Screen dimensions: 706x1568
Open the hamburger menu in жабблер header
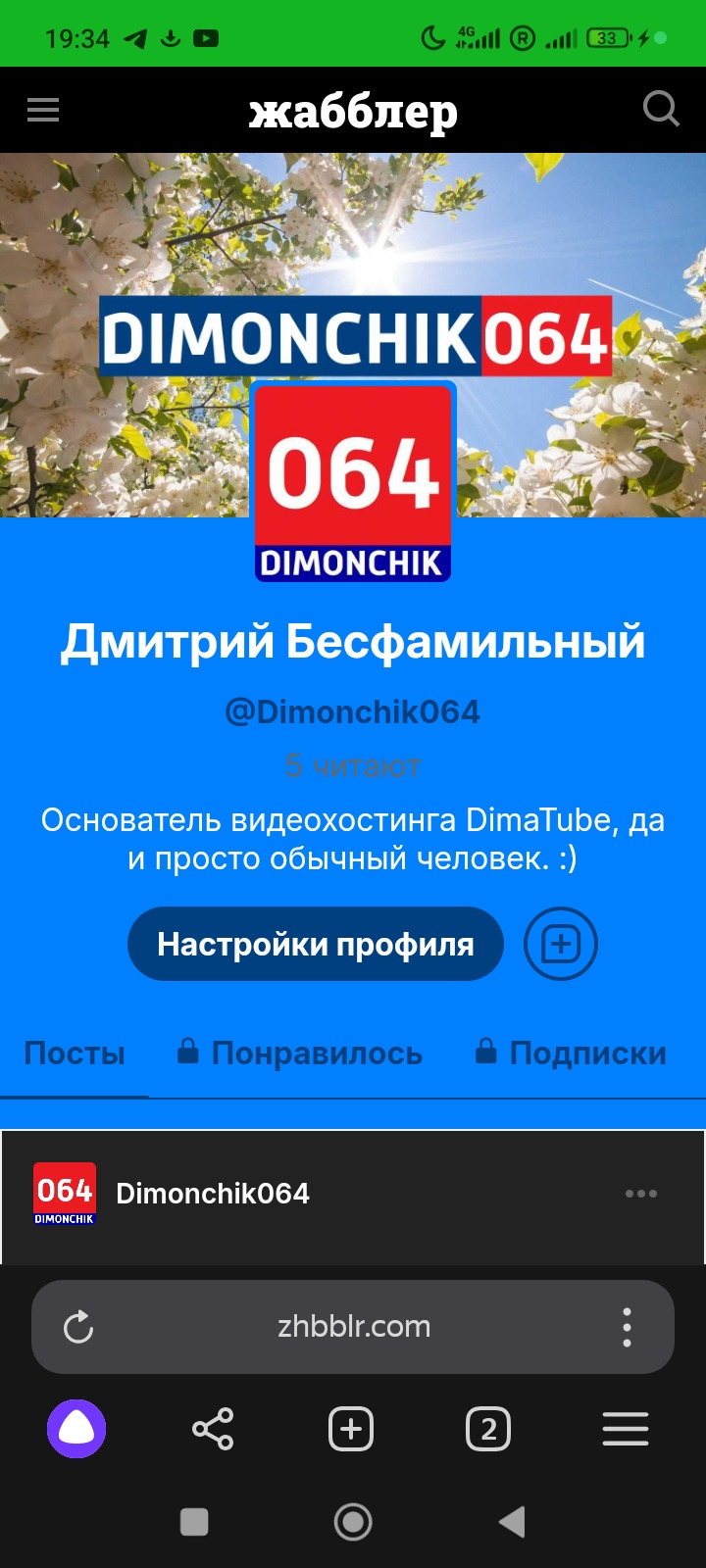43,110
